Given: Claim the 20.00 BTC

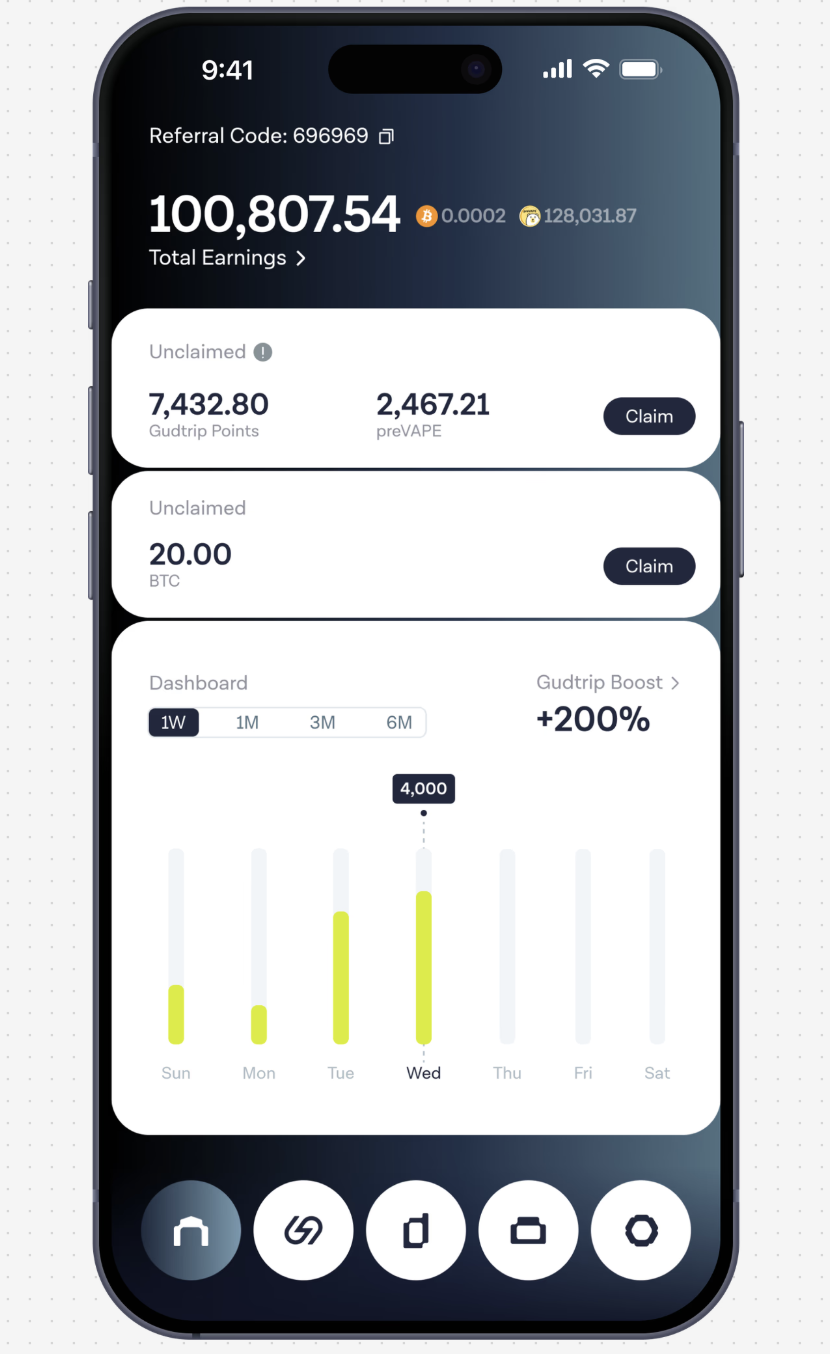Looking at the screenshot, I should pos(649,566).
